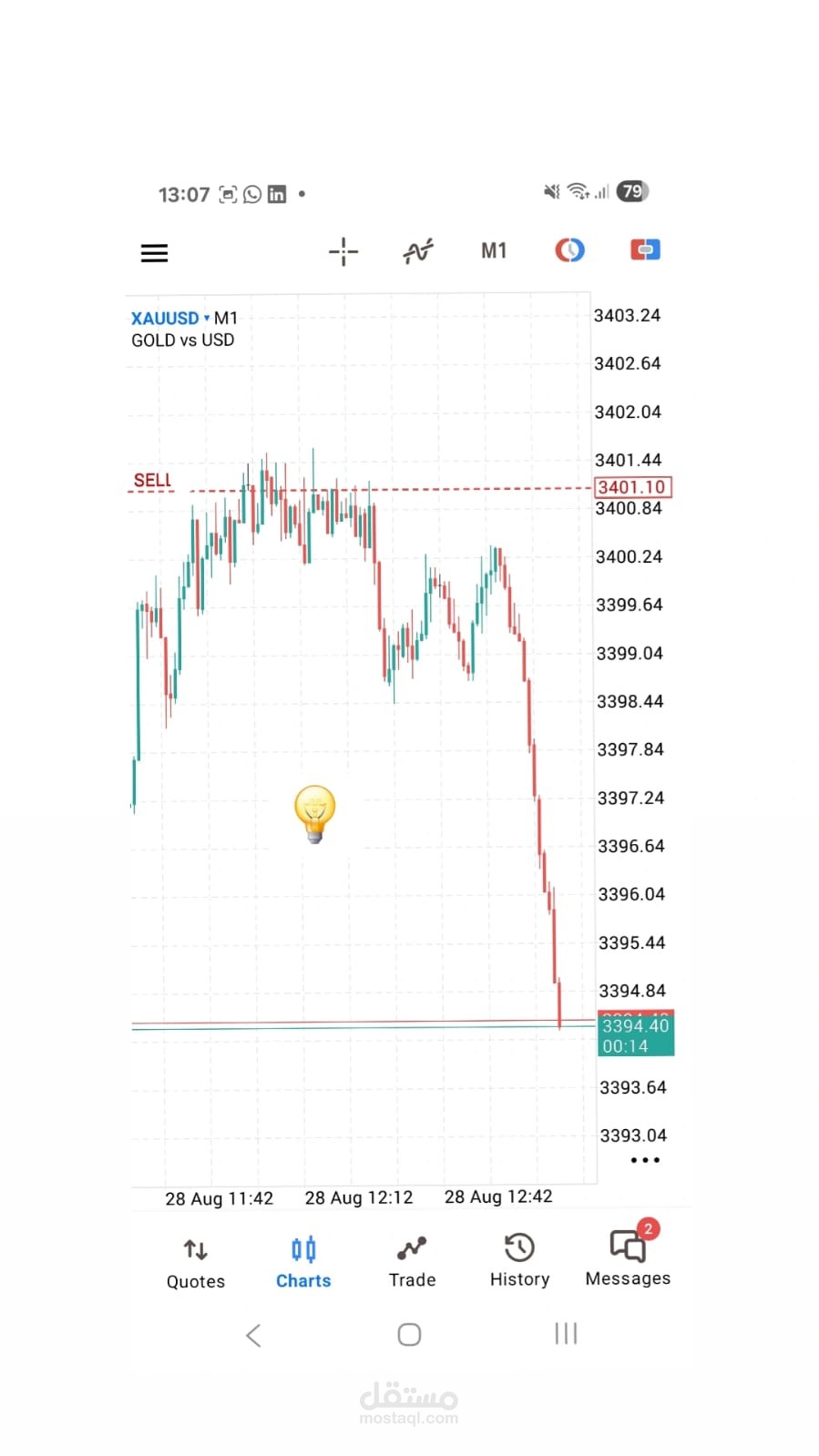The width and height of the screenshot is (819, 1456).
Task: Open the three-dot chart options
Action: coord(645,1160)
